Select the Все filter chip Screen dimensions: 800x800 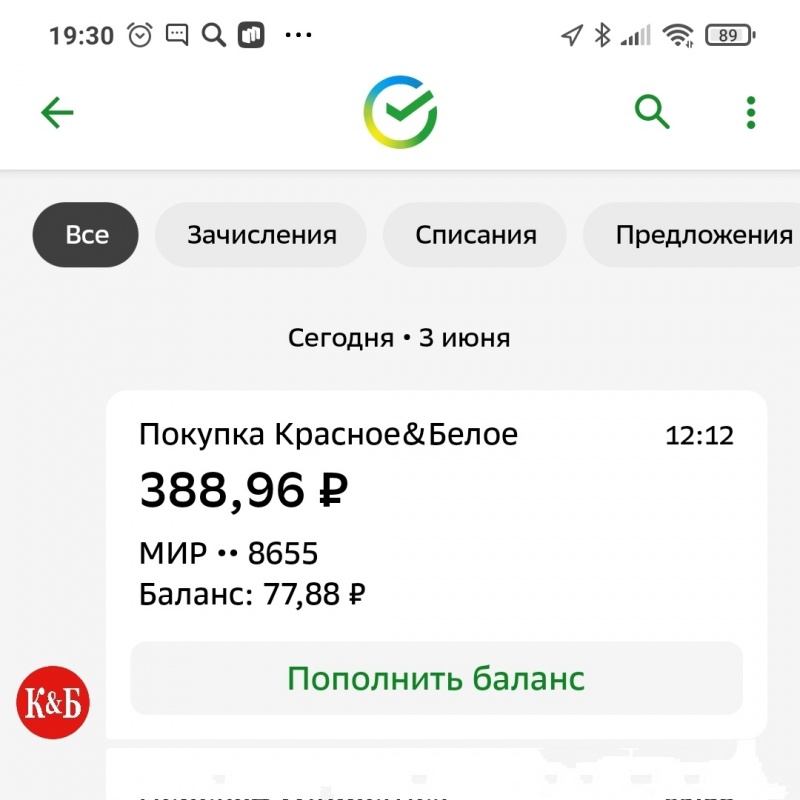pyautogui.click(x=86, y=235)
